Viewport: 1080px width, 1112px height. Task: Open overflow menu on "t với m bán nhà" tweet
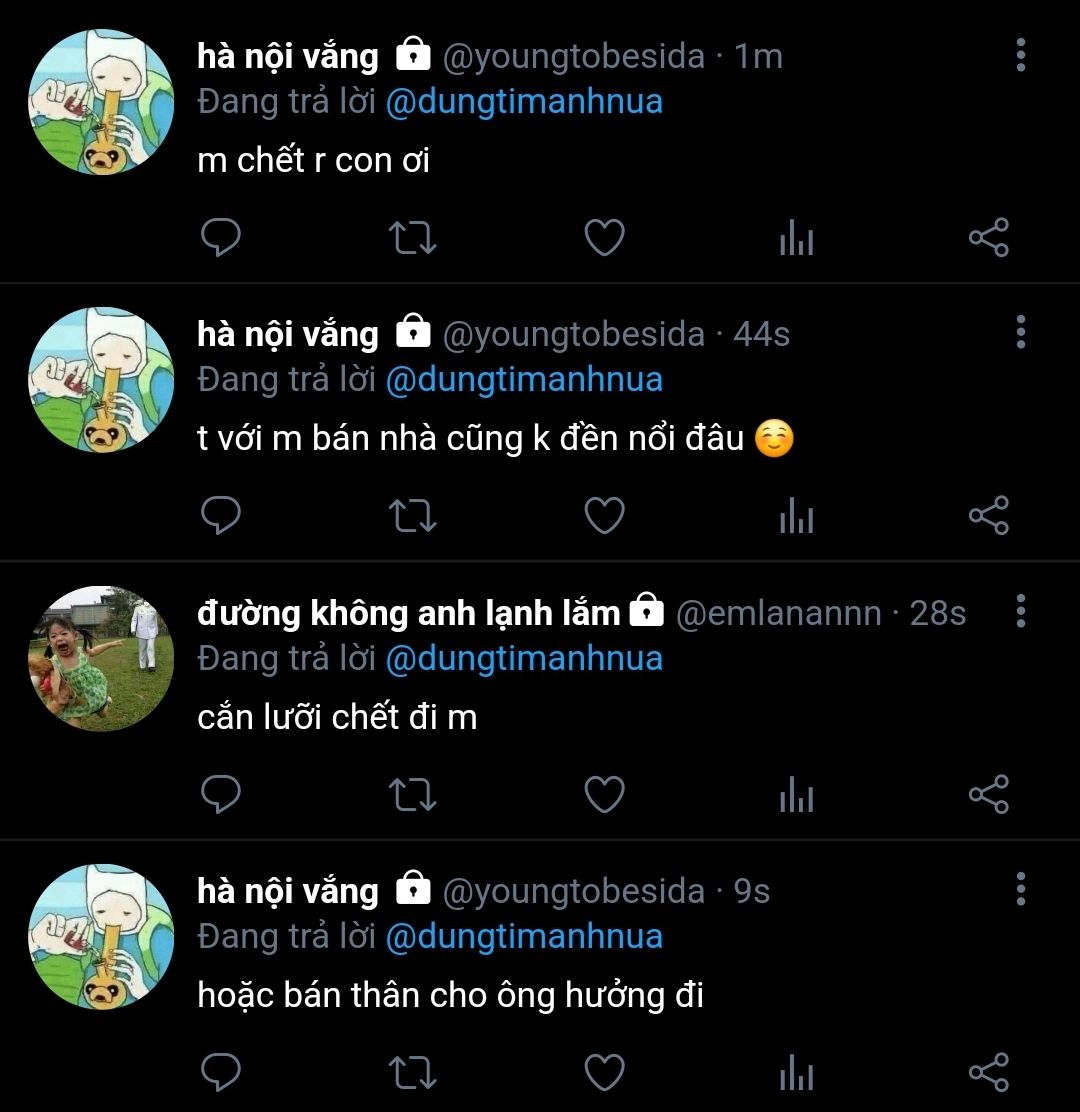coord(1020,332)
